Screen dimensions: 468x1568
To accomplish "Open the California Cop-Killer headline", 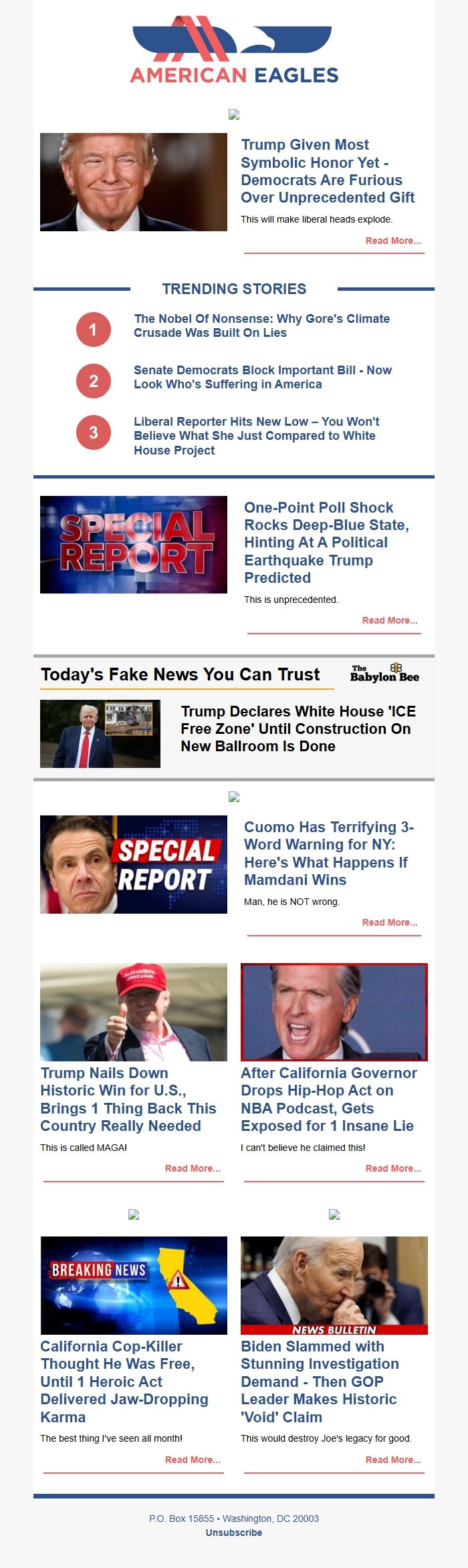I will (x=124, y=1381).
